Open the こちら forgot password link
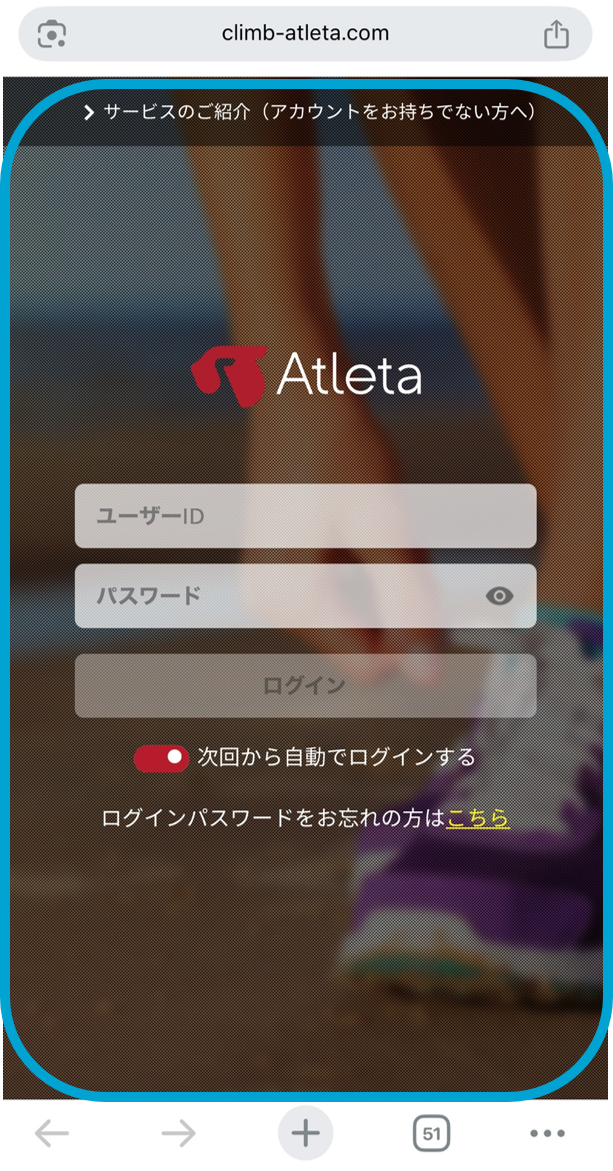Image resolution: width=613 pixels, height=1171 pixels. [x=478, y=818]
